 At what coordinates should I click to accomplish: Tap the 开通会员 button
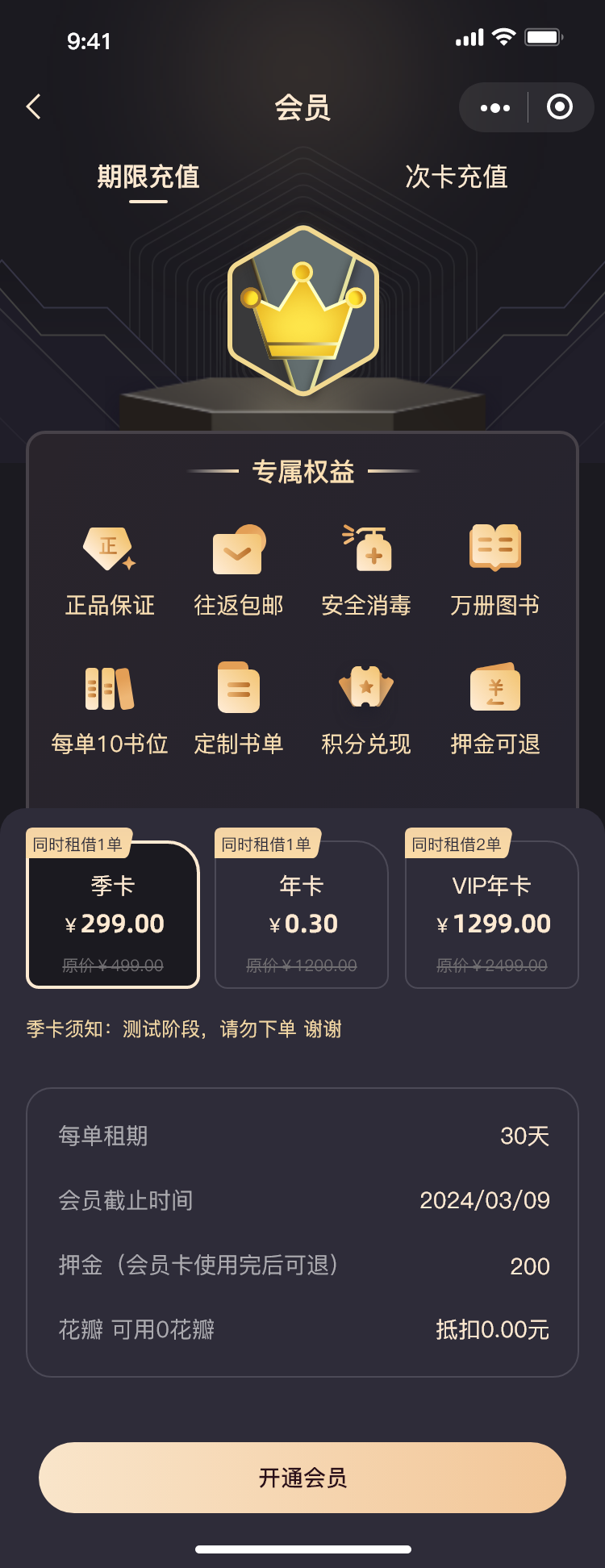point(302,1478)
